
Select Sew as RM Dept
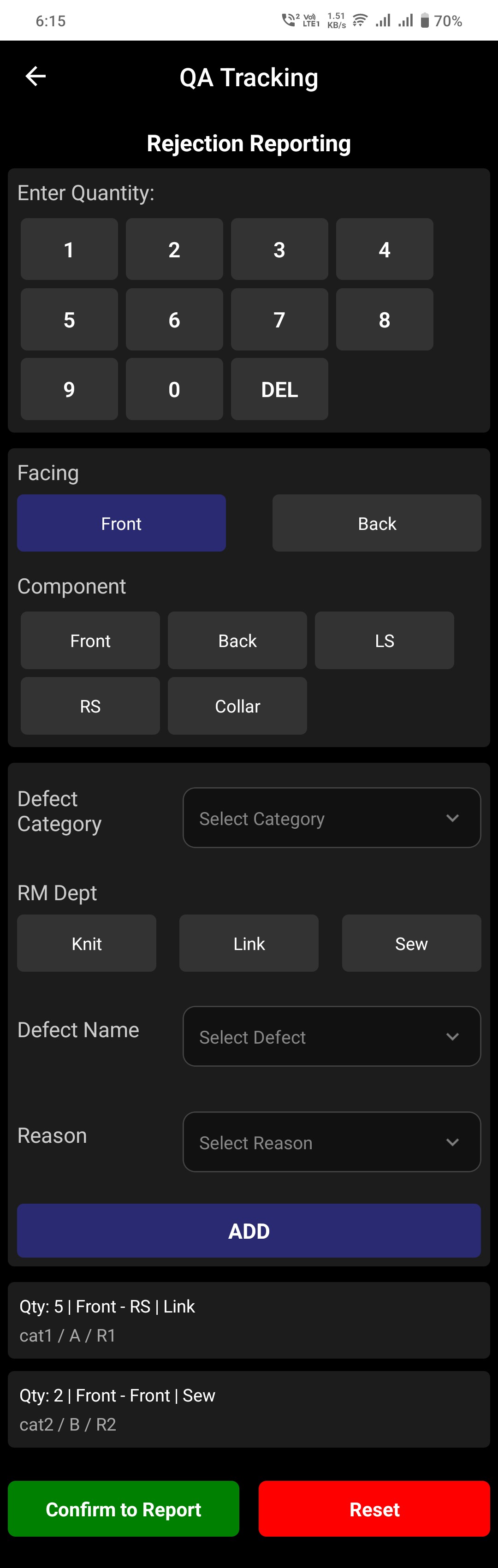[x=411, y=944]
